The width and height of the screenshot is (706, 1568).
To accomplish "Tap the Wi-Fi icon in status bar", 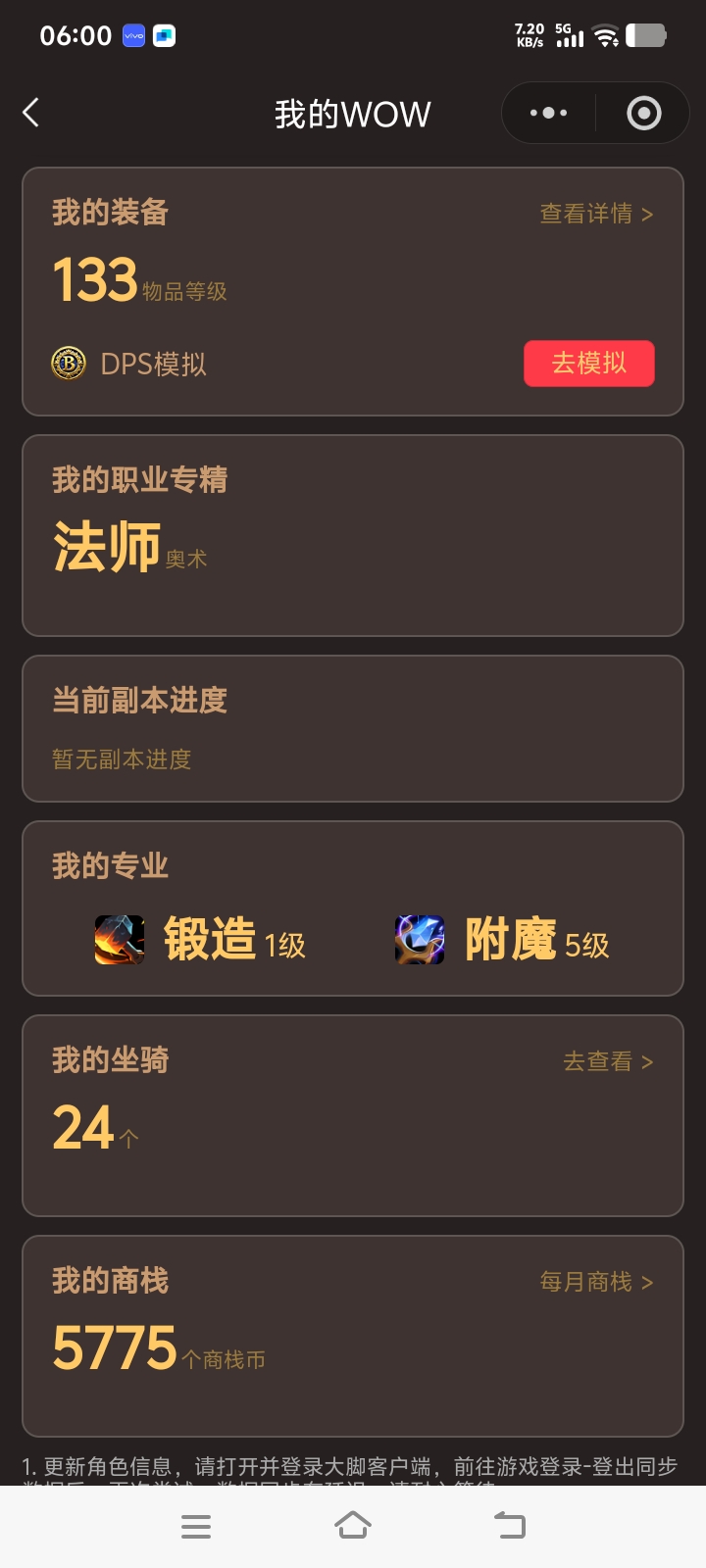I will [x=605, y=35].
